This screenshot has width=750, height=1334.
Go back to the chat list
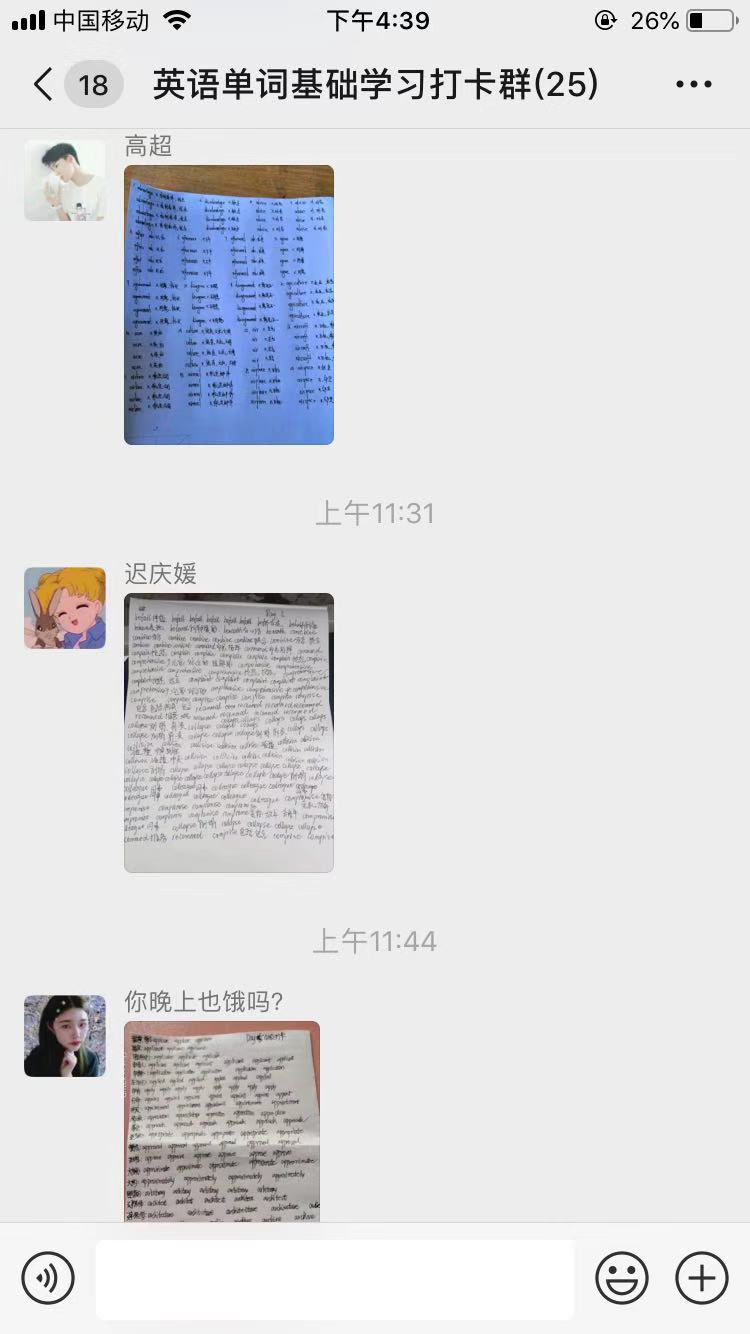pyautogui.click(x=42, y=85)
